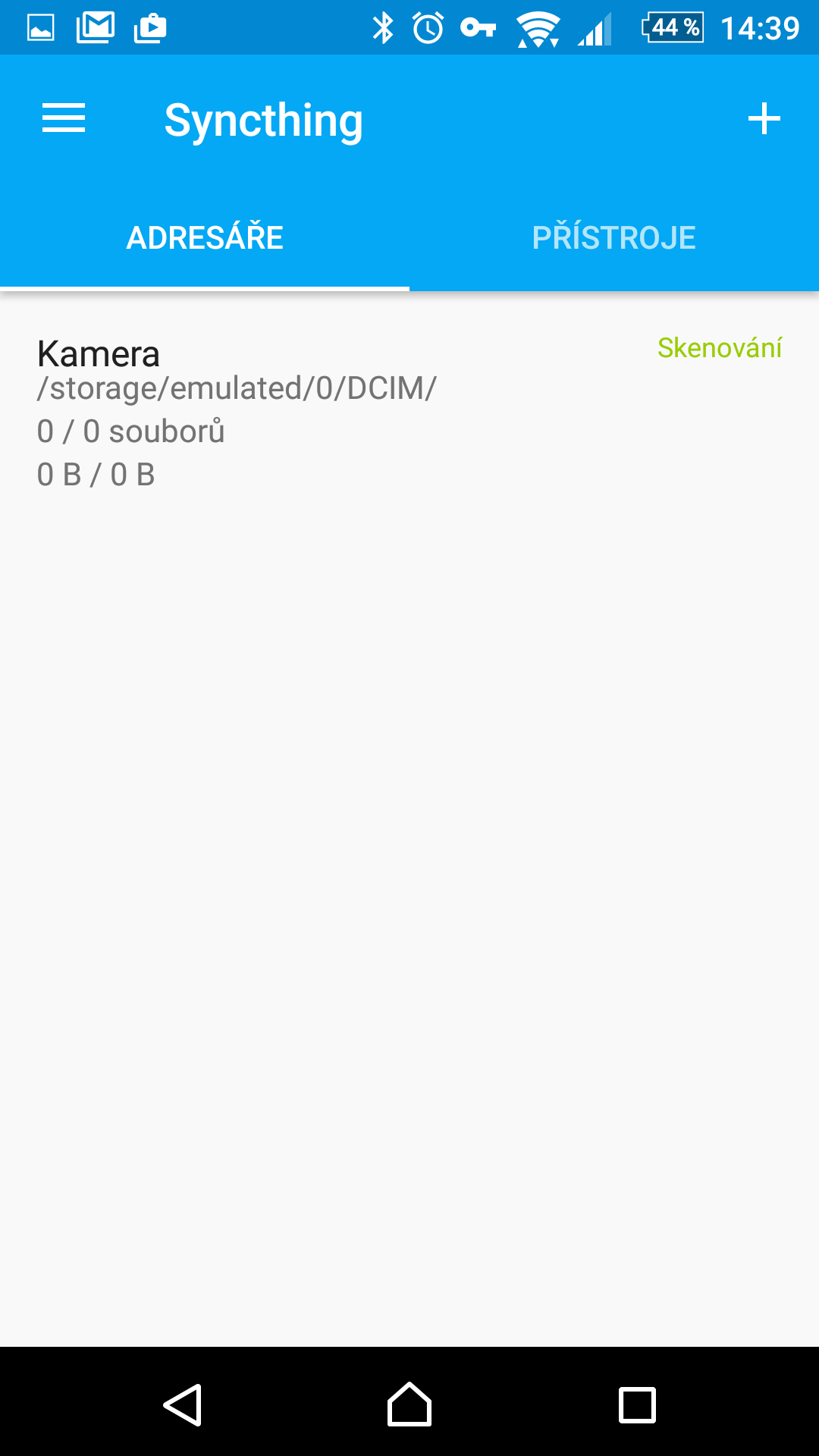This screenshot has height=1456, width=819.
Task: Select the Adresáře tab
Action: pyautogui.click(x=205, y=237)
